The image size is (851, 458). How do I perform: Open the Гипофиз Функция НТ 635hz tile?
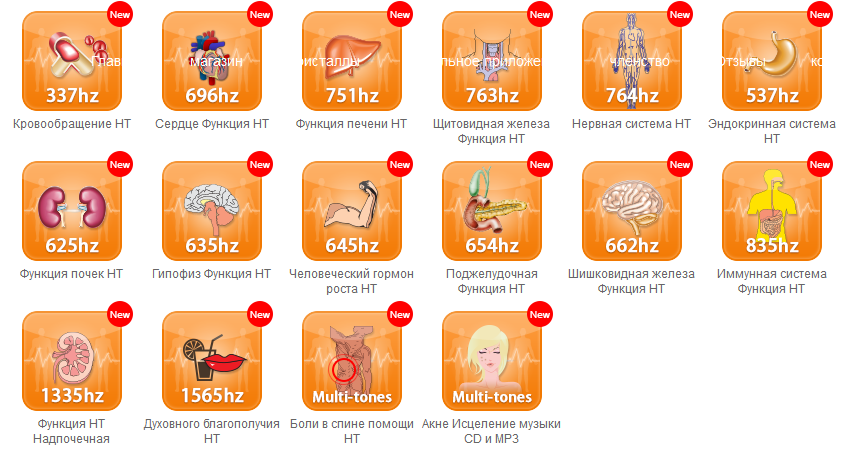[212, 211]
